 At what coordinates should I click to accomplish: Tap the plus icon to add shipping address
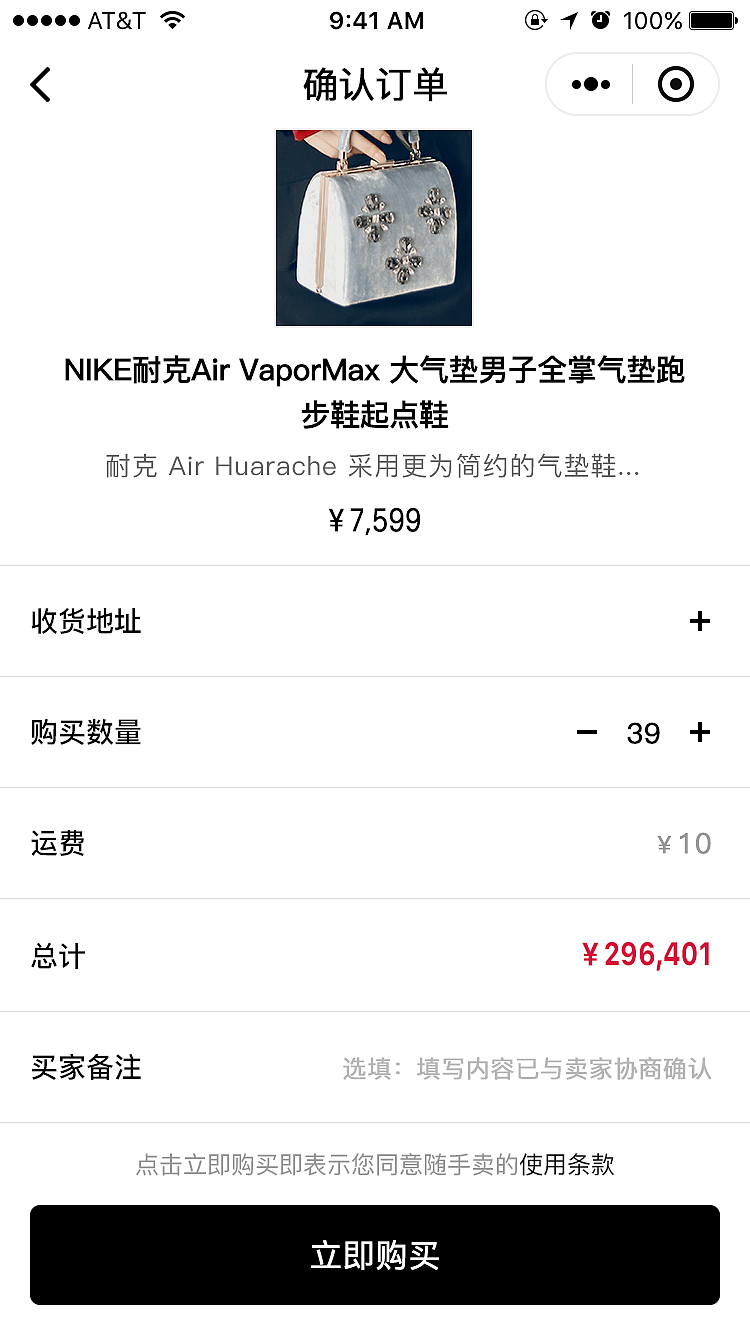point(700,622)
